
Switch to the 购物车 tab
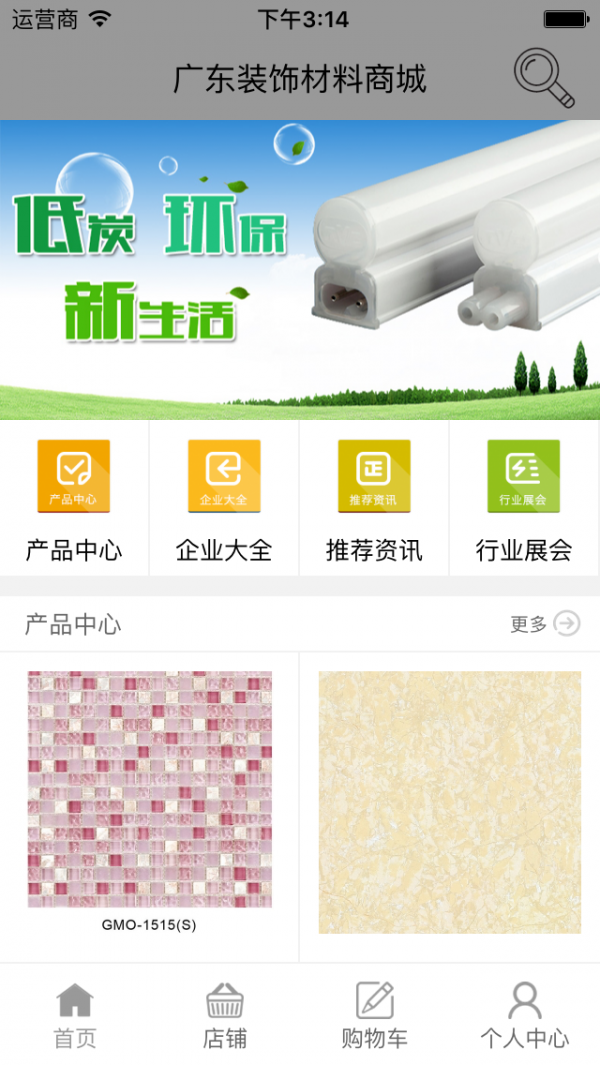(375, 1014)
